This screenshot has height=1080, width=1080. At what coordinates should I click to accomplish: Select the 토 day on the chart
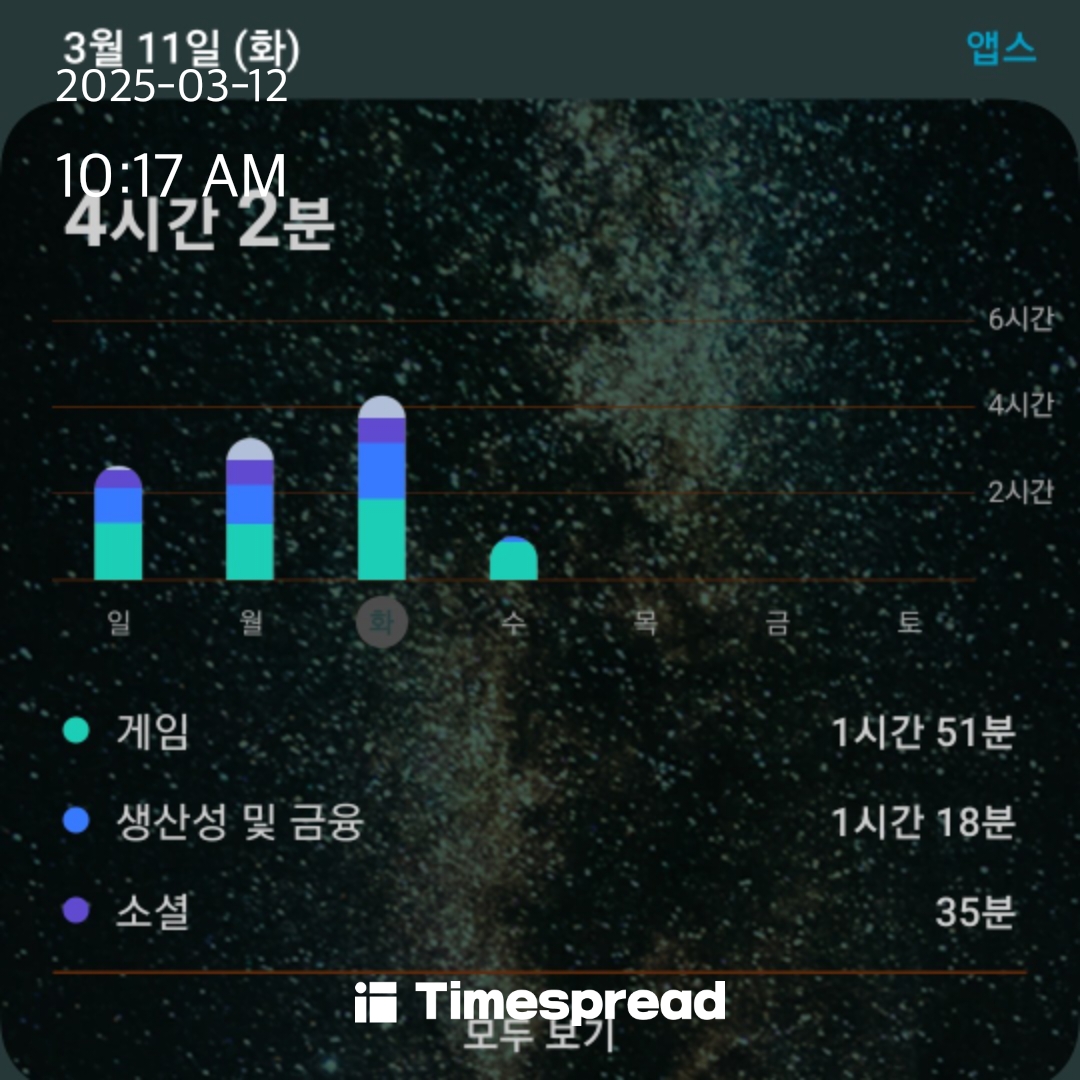[909, 622]
